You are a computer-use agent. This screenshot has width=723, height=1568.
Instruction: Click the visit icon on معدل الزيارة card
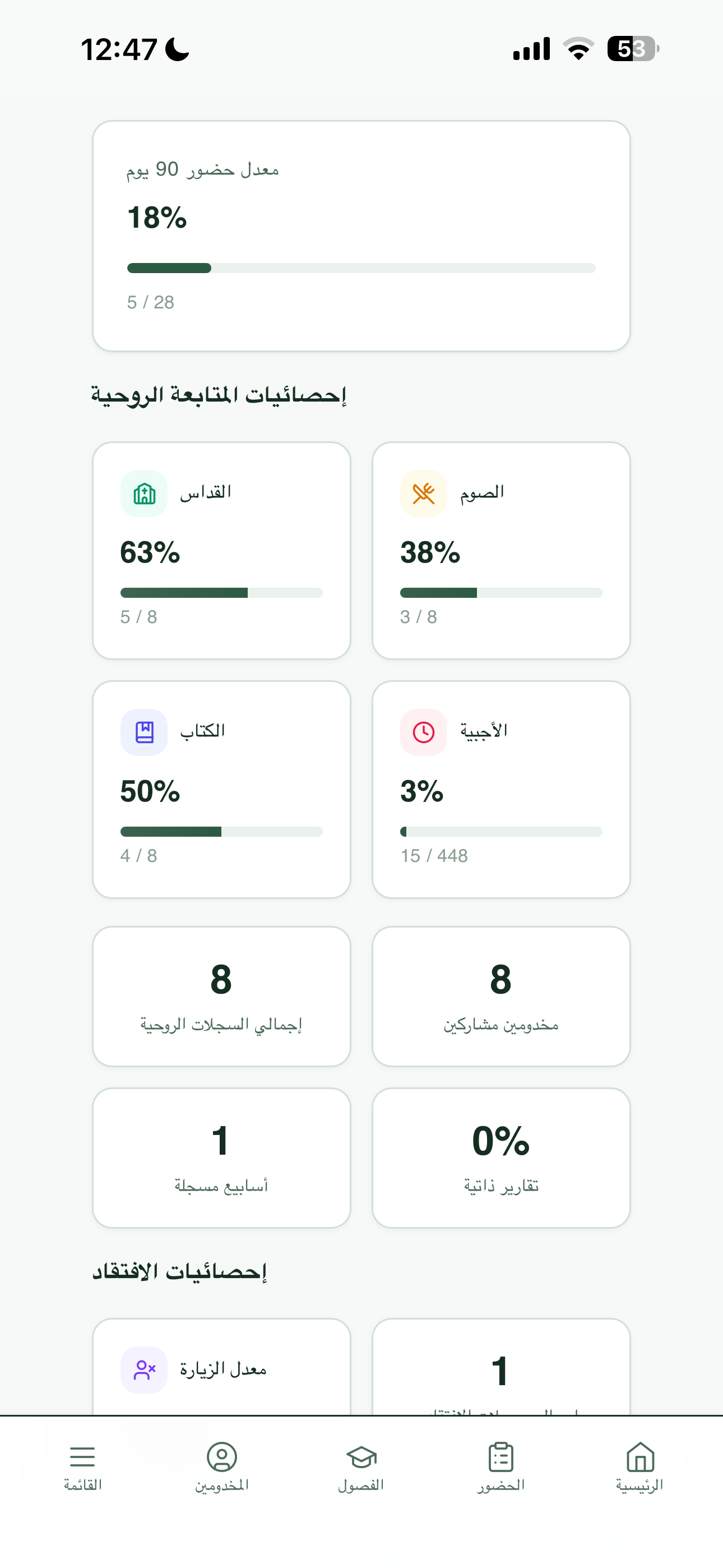tap(143, 1369)
